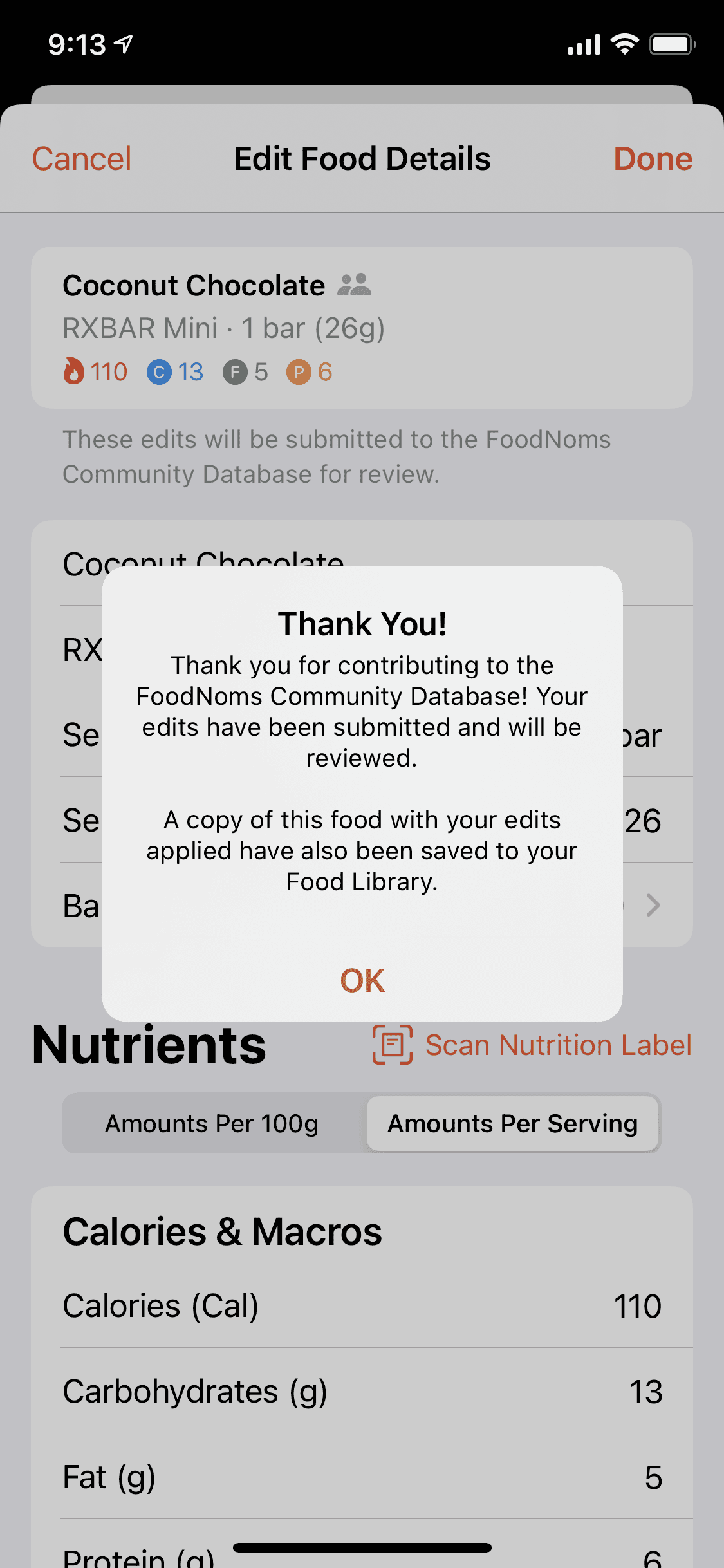This screenshot has width=724, height=1568.
Task: Select the Amounts Per Serving segment
Action: pos(512,1124)
